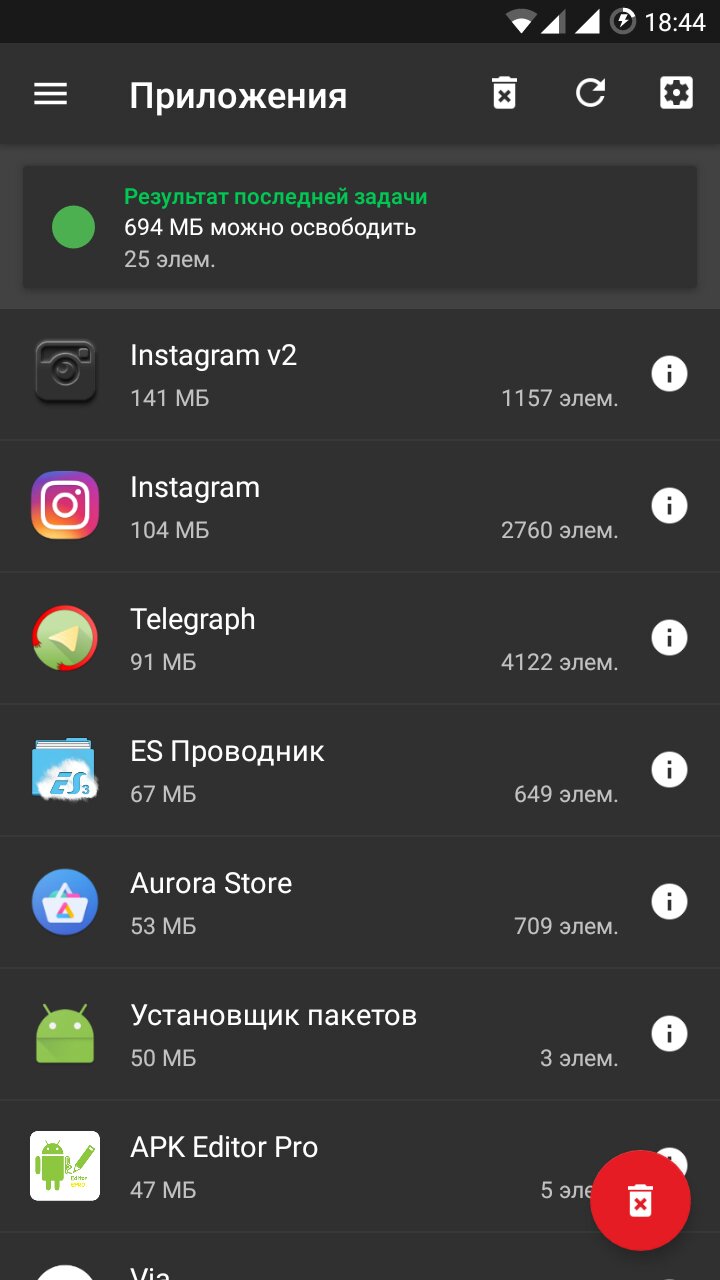View Telegraph details via info icon
The width and height of the screenshot is (720, 1280).
(669, 638)
